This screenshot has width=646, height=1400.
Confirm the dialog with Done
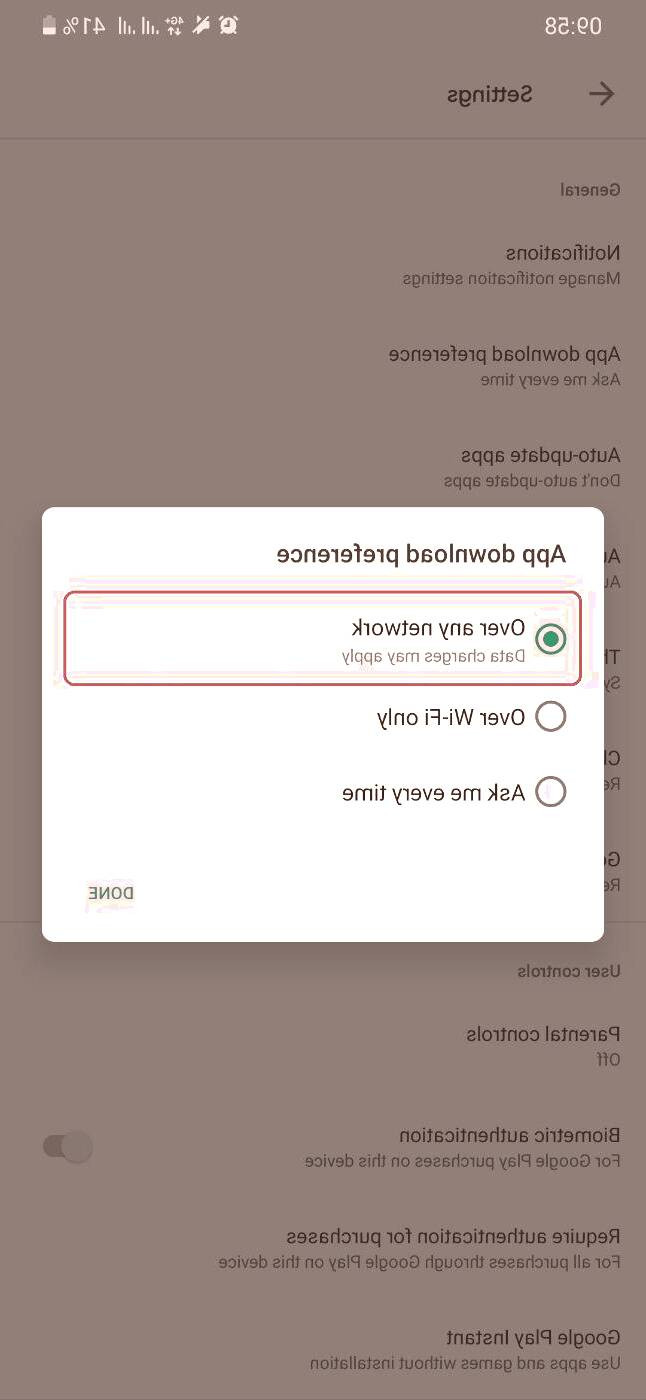click(111, 893)
